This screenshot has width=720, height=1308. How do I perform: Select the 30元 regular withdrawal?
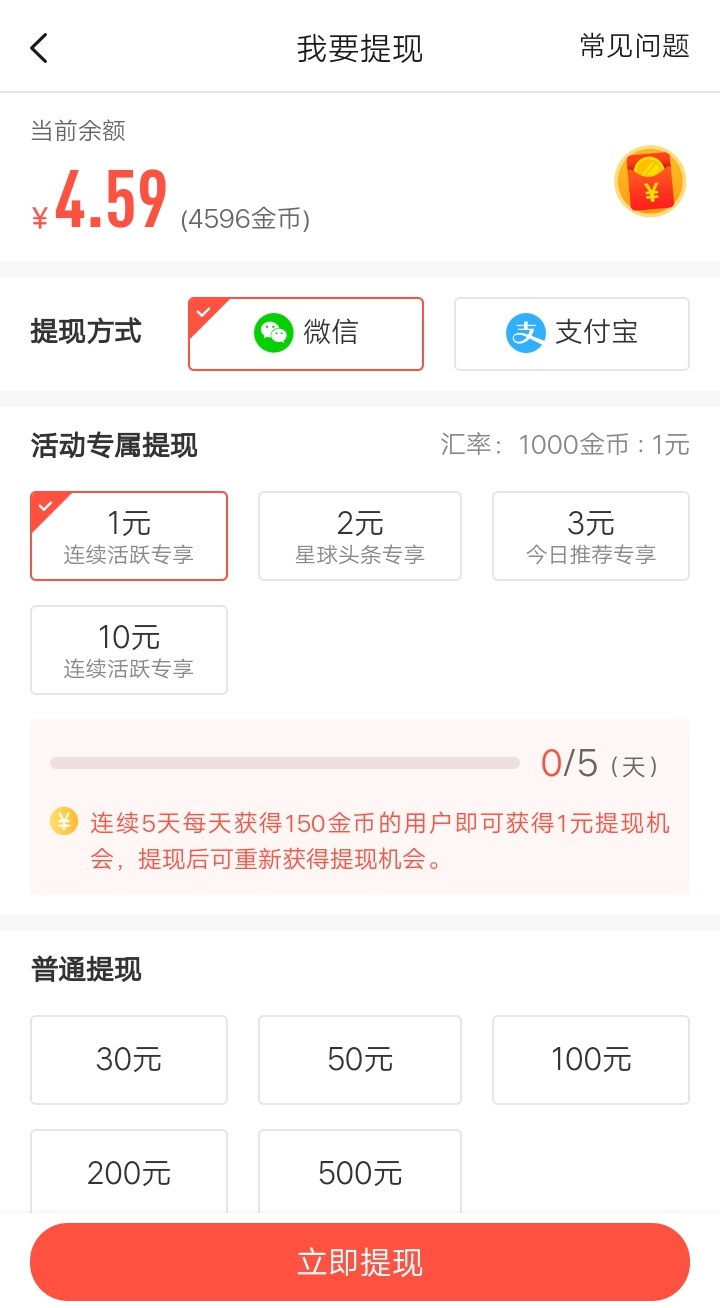click(x=129, y=1060)
